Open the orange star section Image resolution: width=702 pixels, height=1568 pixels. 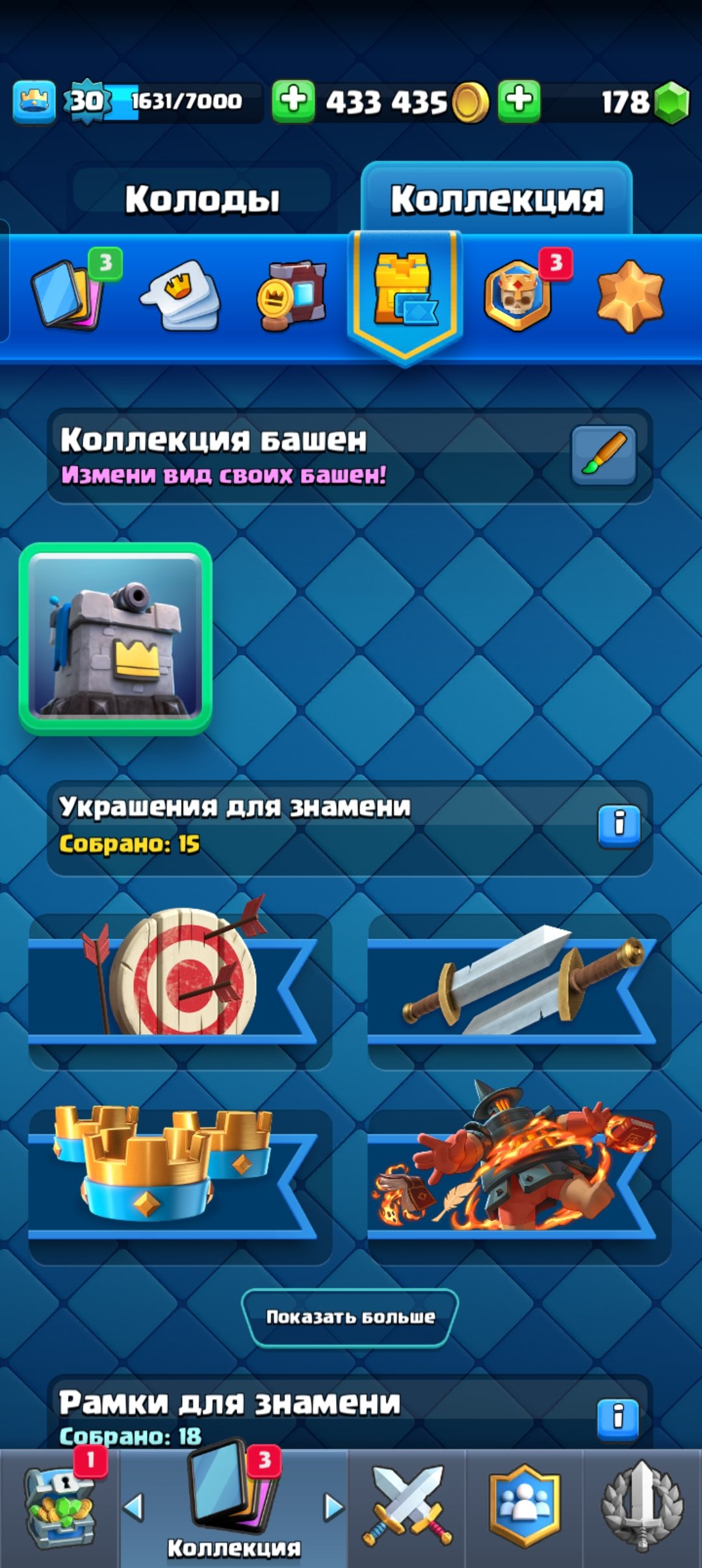[x=630, y=296]
